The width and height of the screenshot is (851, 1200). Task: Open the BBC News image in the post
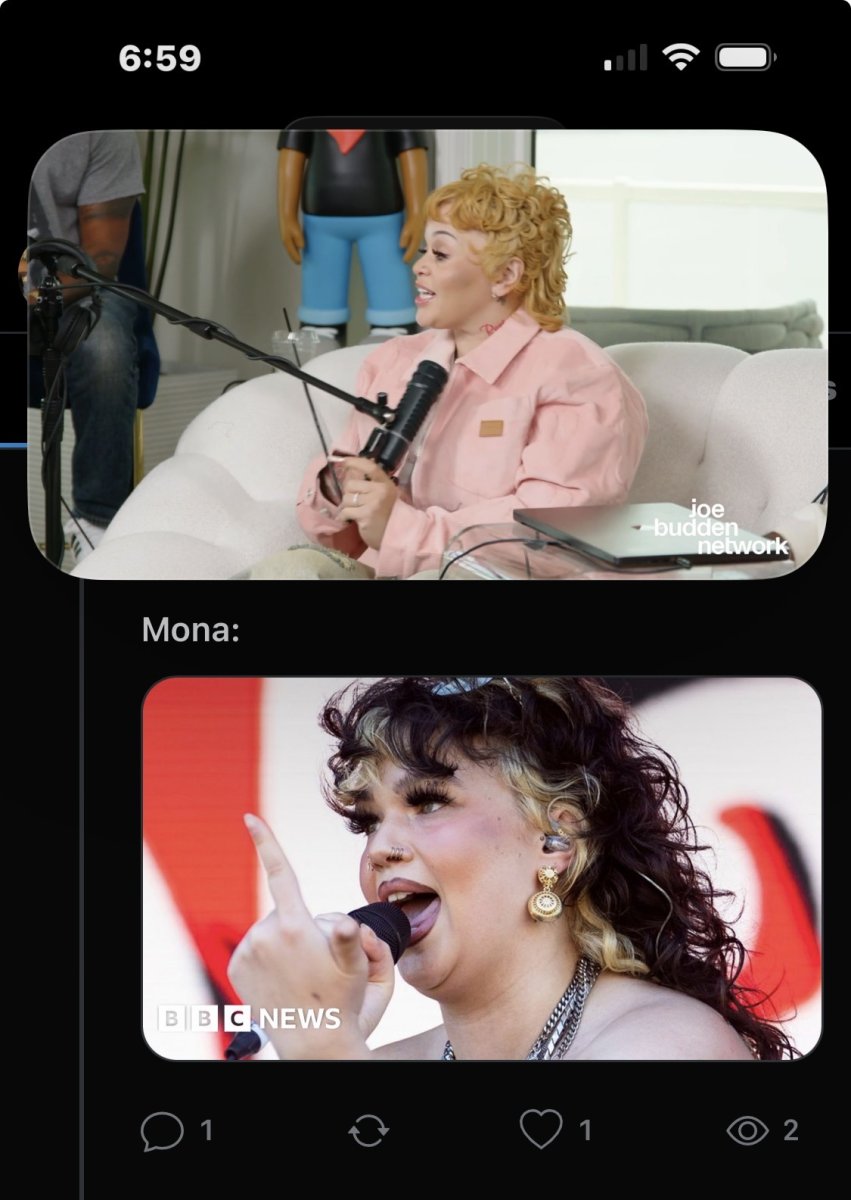pos(482,869)
